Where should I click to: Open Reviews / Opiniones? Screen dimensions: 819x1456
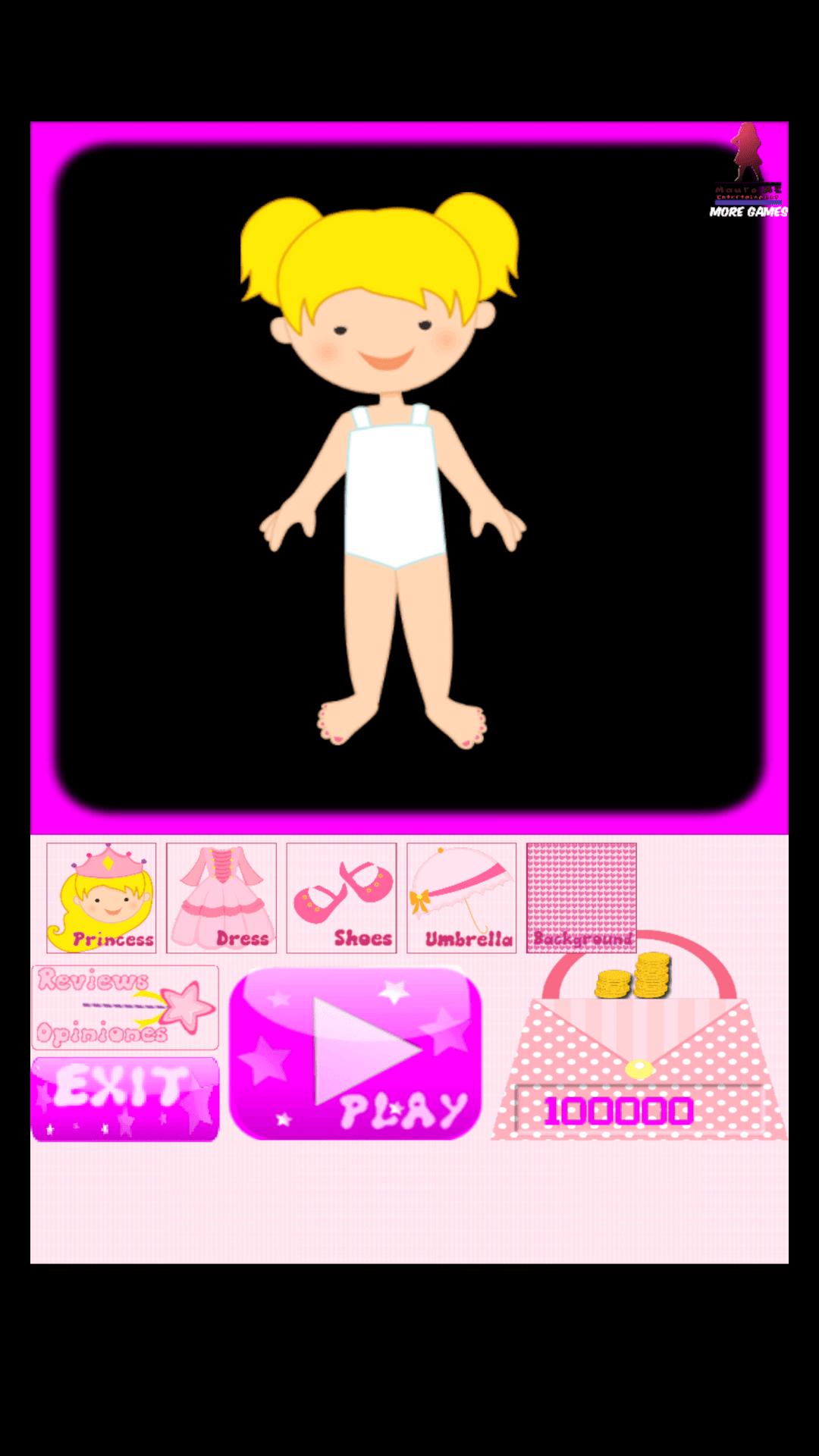(x=125, y=1007)
